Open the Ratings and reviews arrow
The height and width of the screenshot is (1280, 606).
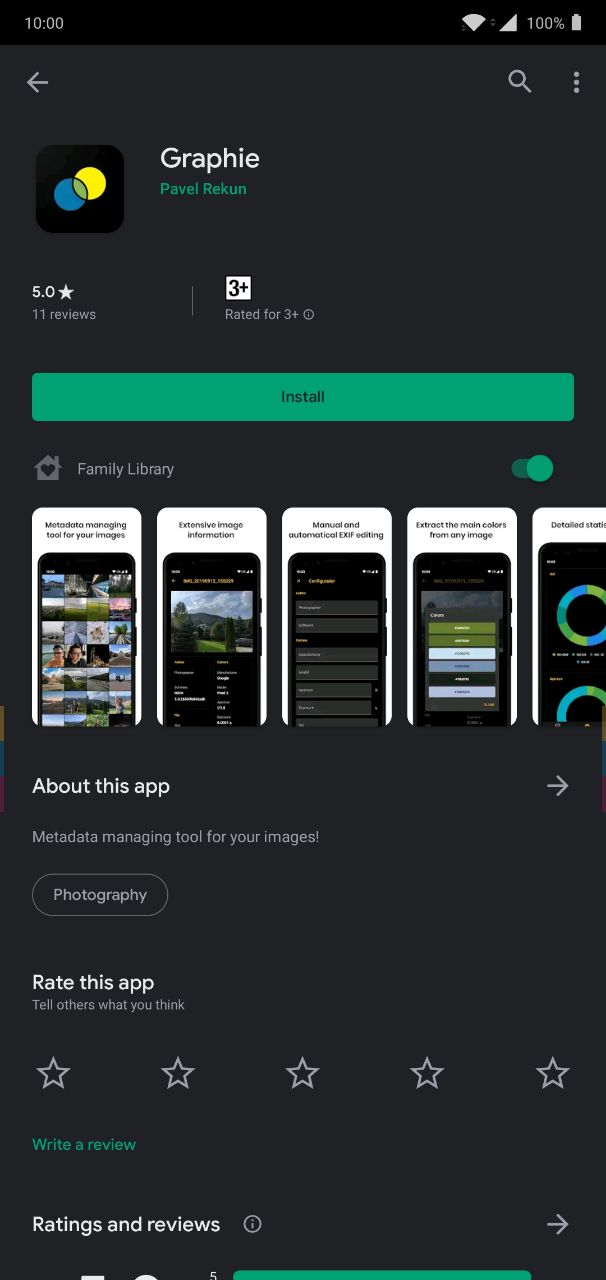[557, 1224]
